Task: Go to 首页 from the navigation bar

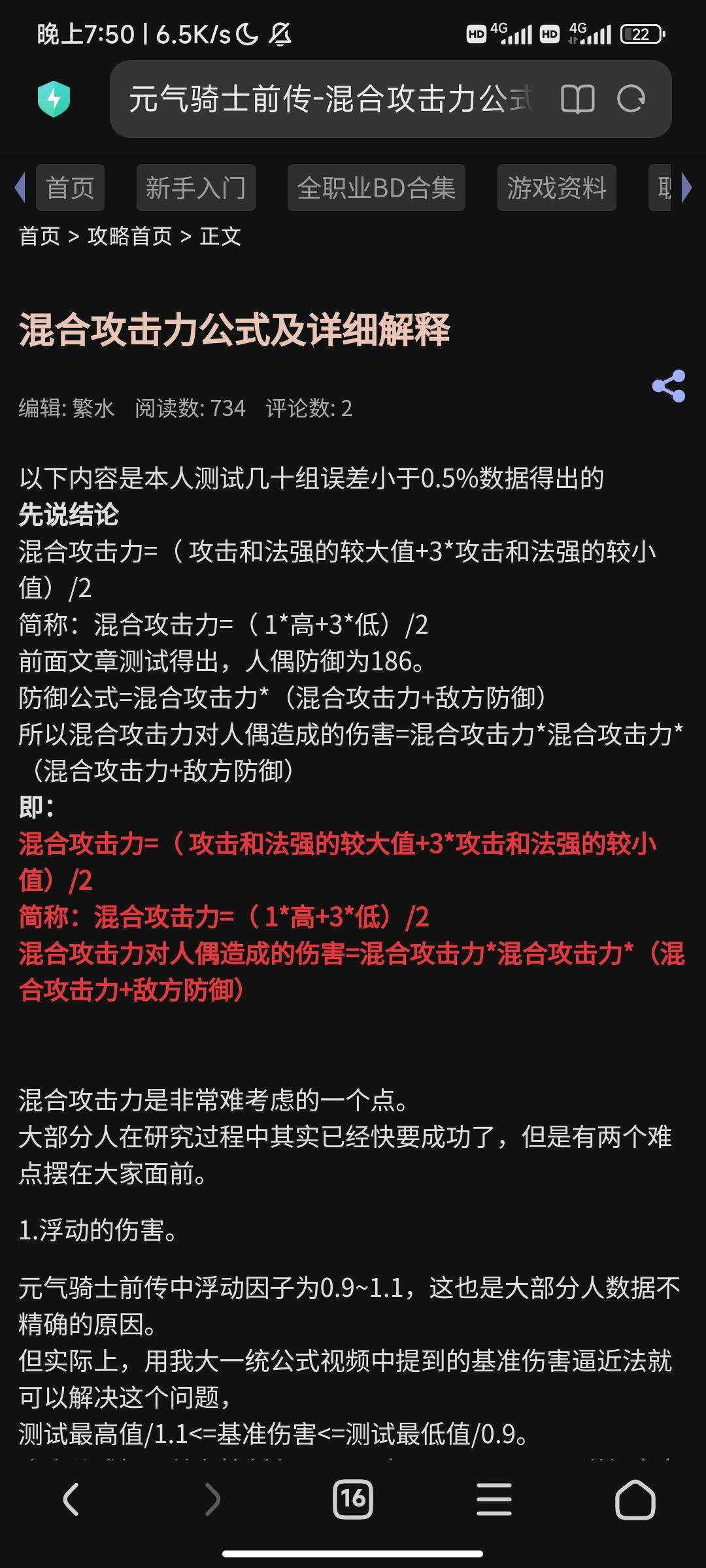Action: pyautogui.click(x=70, y=188)
